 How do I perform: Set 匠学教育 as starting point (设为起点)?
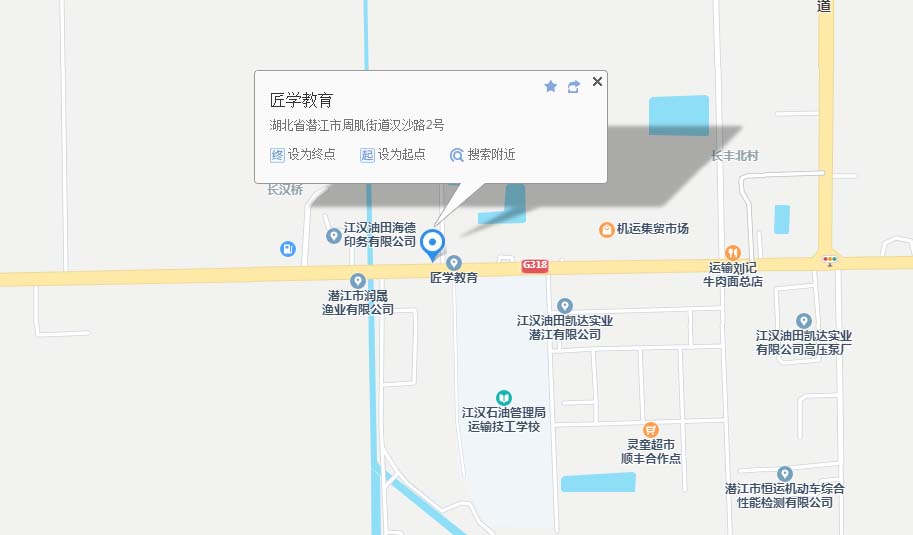click(392, 154)
